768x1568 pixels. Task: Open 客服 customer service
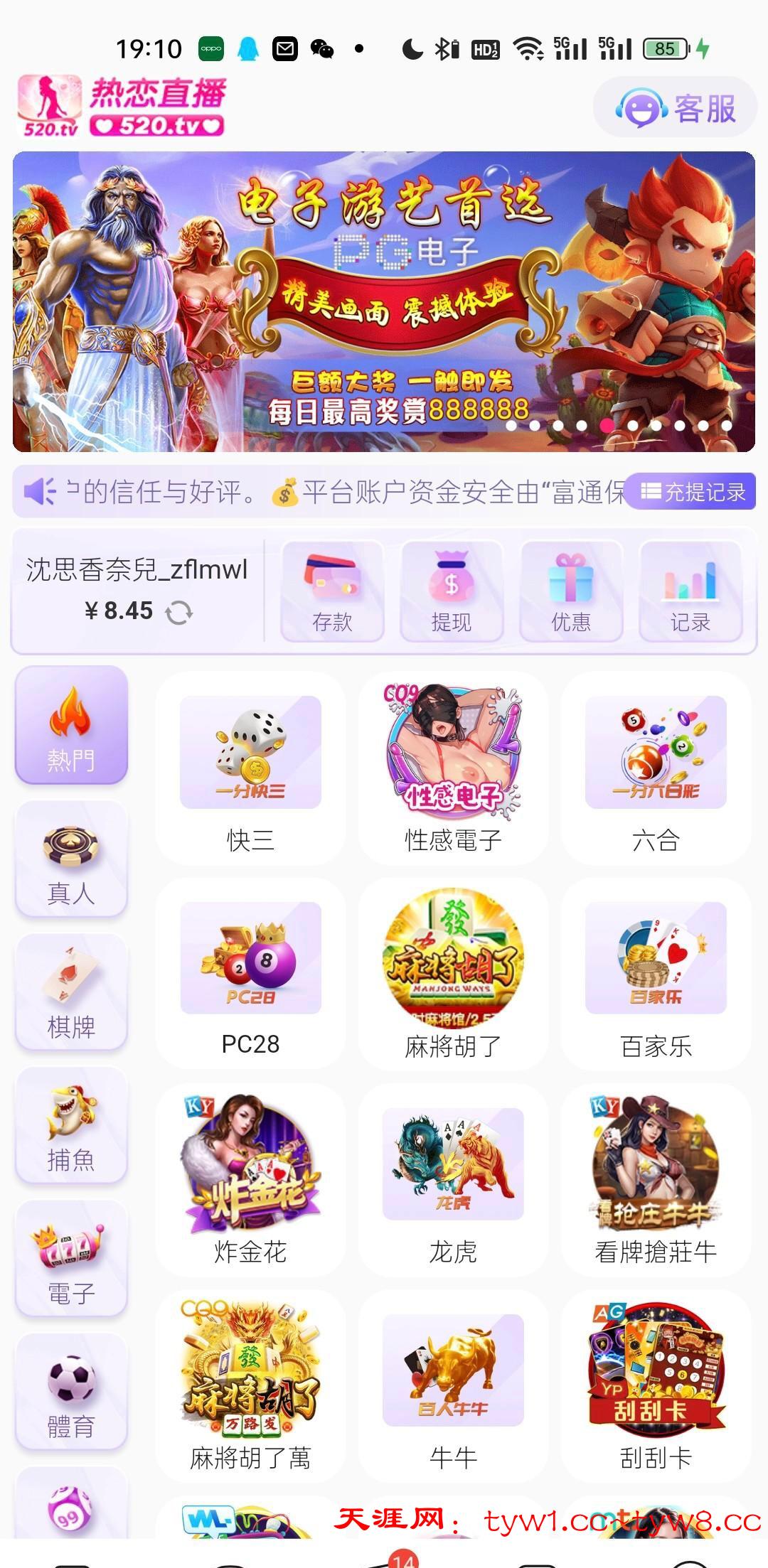coord(676,109)
